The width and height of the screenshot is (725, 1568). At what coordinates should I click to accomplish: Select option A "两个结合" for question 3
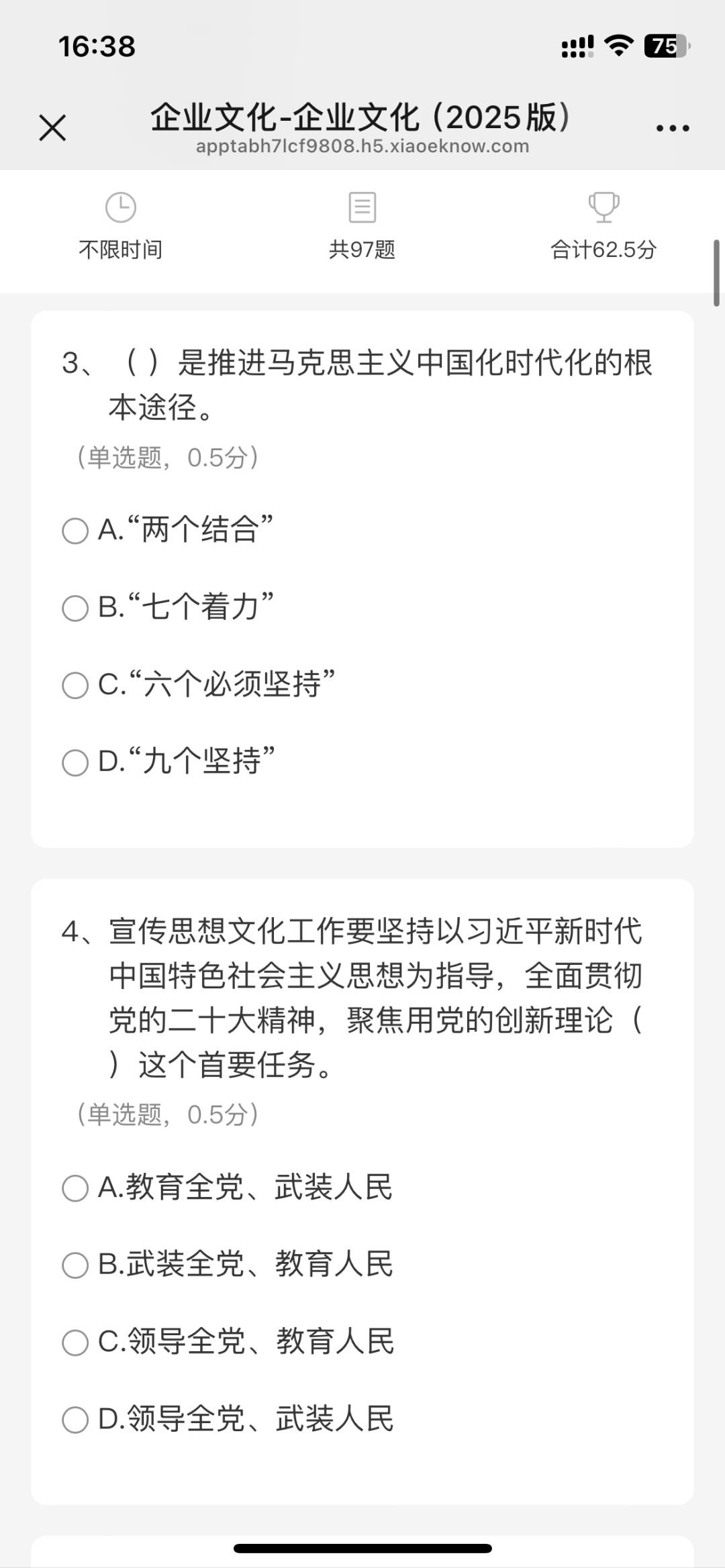[75, 531]
